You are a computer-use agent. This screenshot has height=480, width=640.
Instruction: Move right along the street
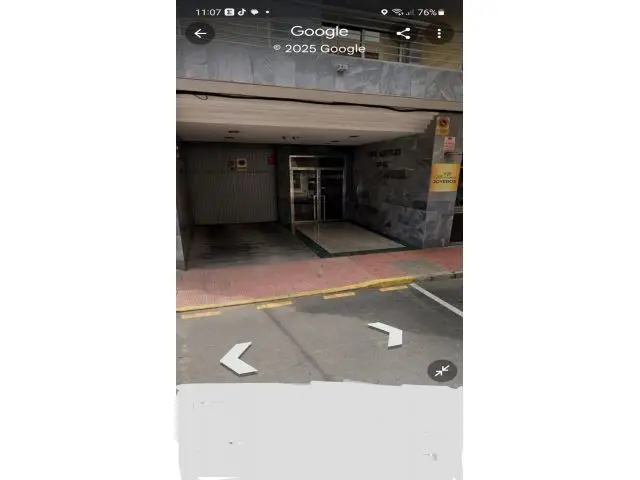pyautogui.click(x=386, y=333)
